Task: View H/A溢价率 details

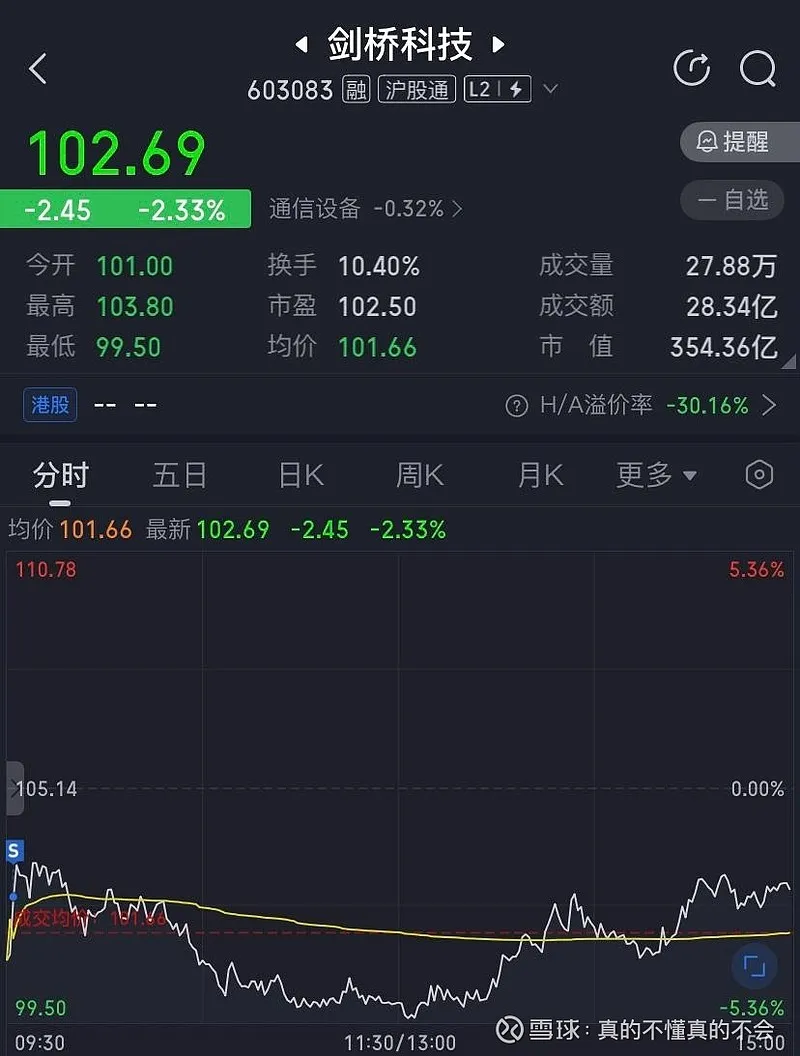Action: click(x=640, y=405)
